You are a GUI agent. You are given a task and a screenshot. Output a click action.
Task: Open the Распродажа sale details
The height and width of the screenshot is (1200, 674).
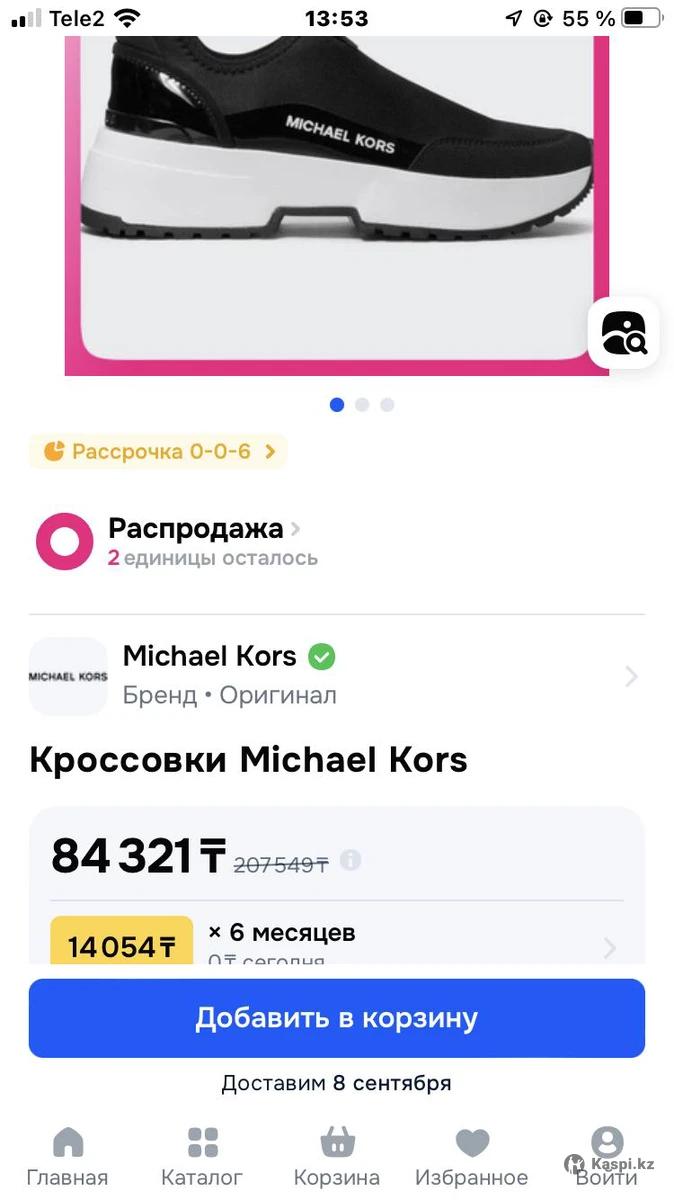pyautogui.click(x=204, y=529)
